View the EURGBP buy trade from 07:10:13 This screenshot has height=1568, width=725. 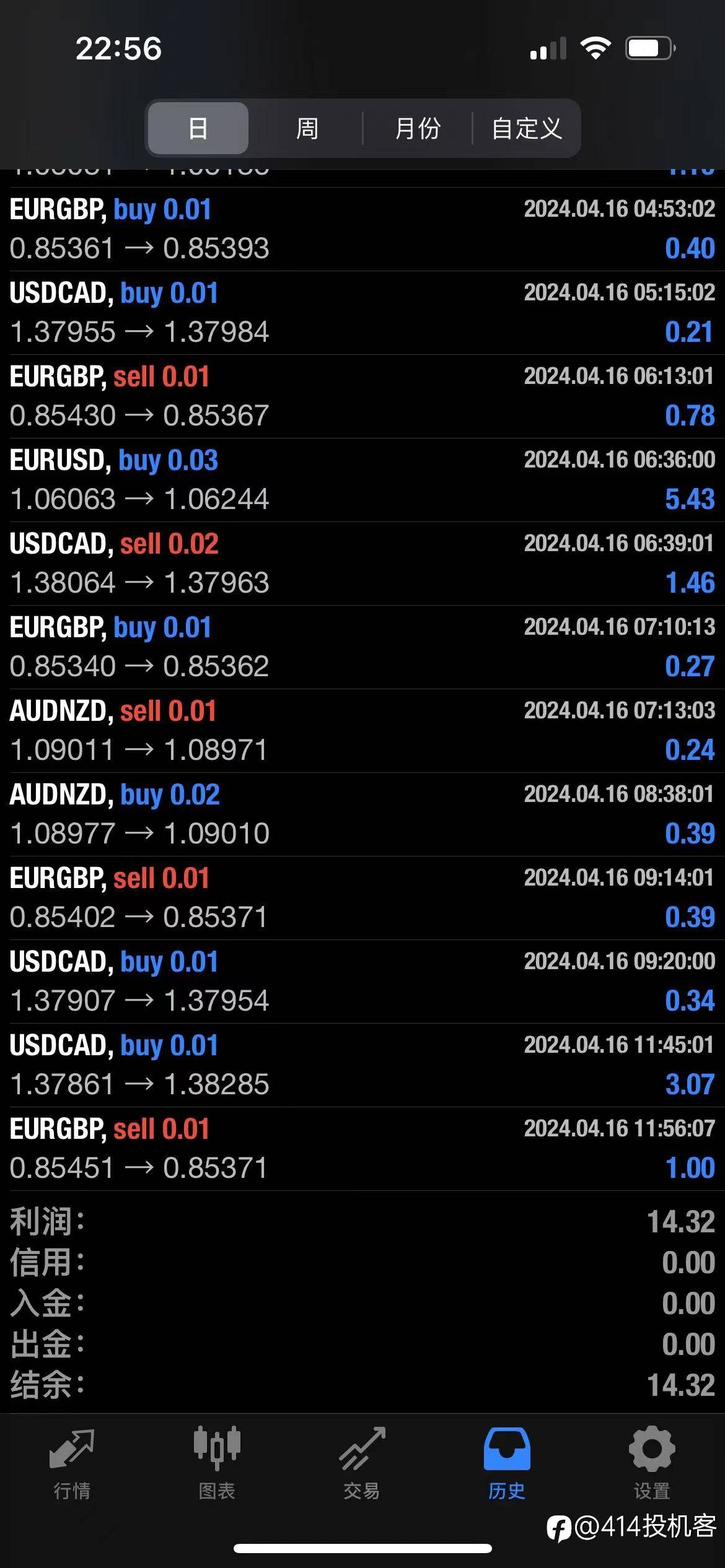click(362, 647)
